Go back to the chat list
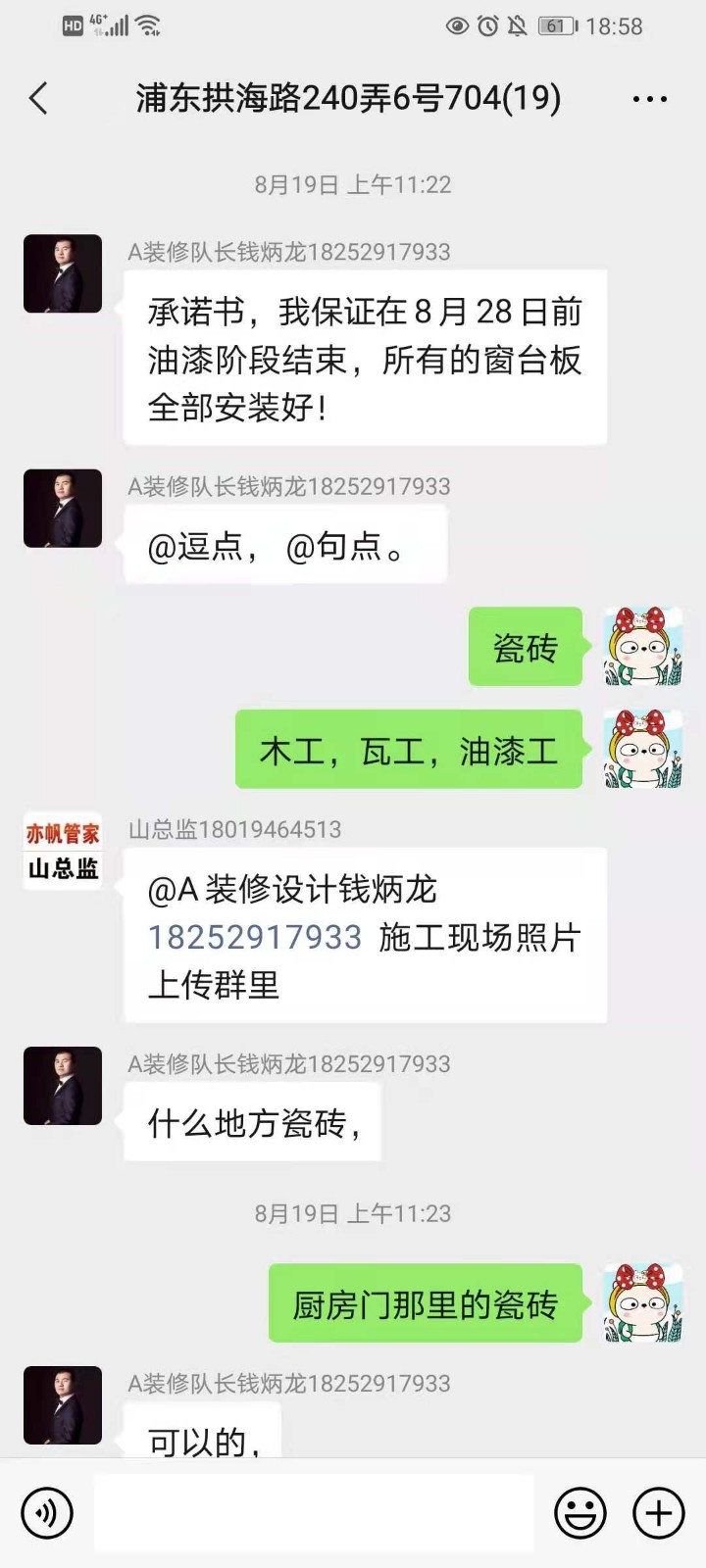Image resolution: width=706 pixels, height=1568 pixels. click(x=39, y=98)
